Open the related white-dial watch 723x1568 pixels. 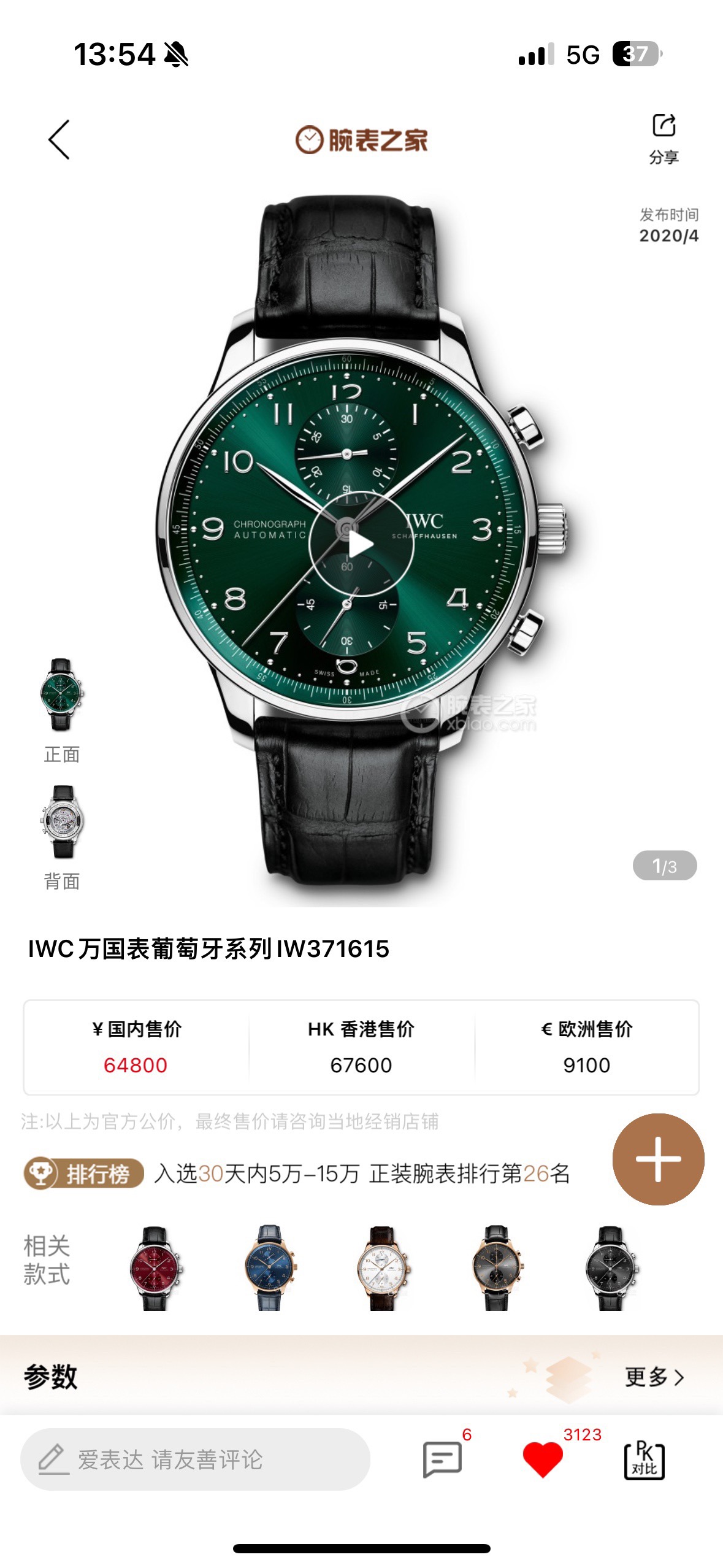[x=383, y=1268]
